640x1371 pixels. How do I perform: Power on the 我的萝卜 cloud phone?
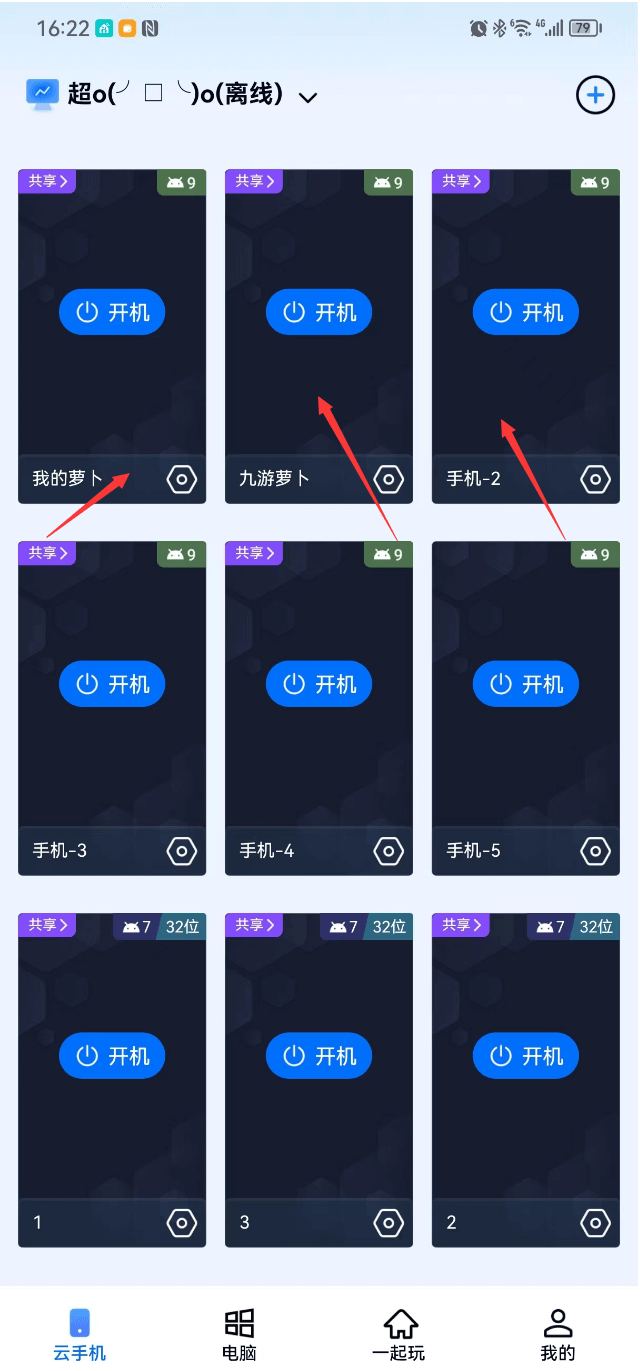click(112, 312)
